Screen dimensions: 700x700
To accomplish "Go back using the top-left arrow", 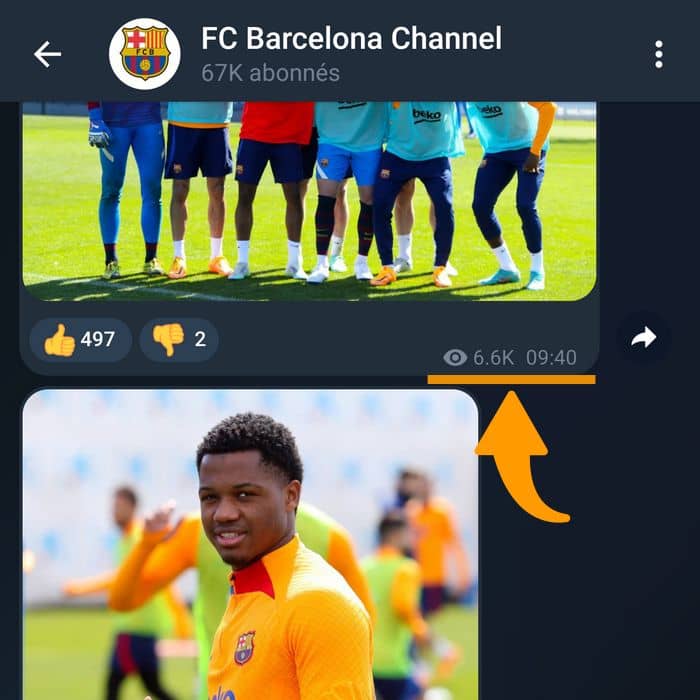I will tap(48, 54).
